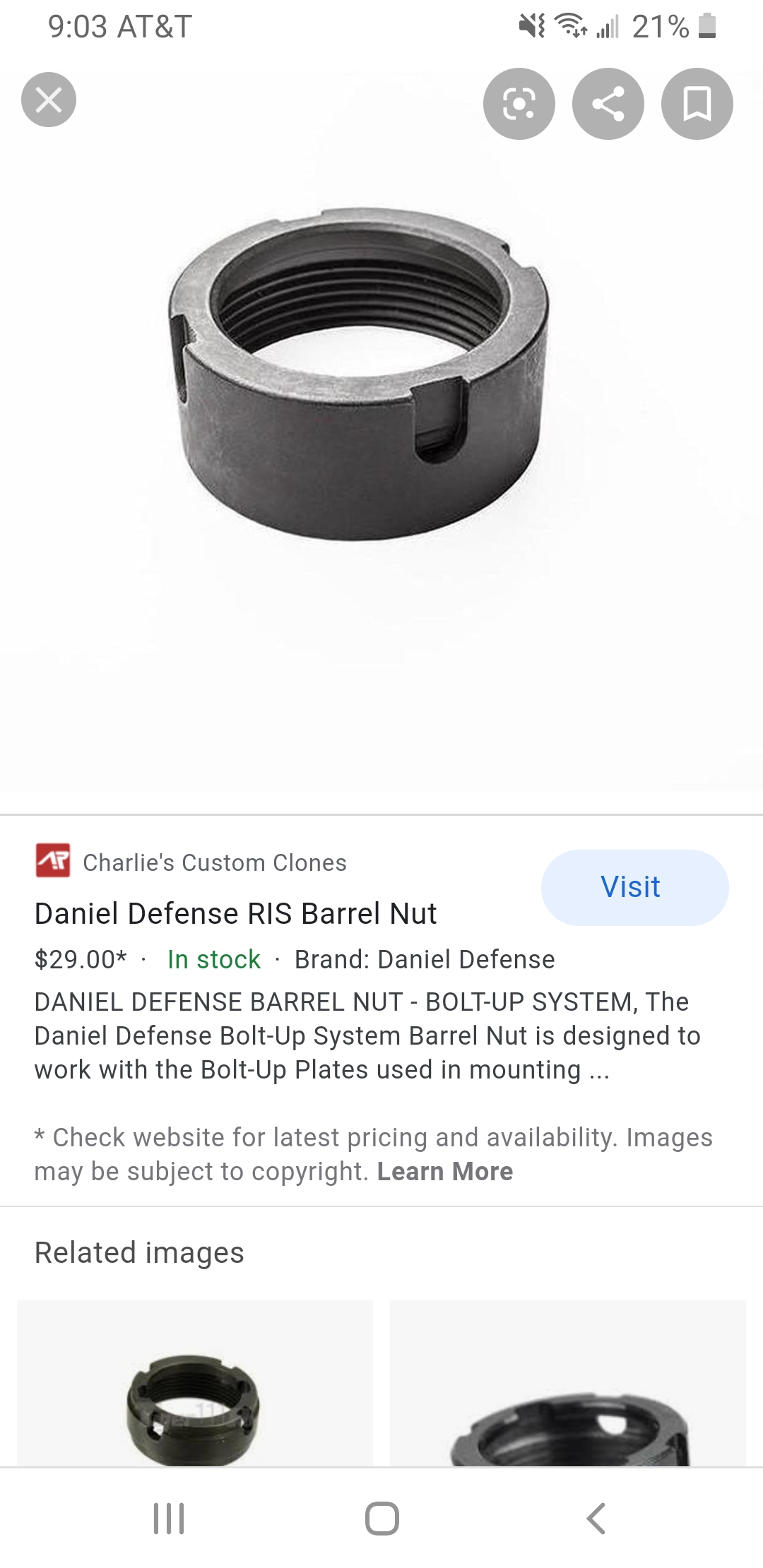View the large barrel nut image
Image resolution: width=763 pixels, height=1568 pixels.
(359, 374)
